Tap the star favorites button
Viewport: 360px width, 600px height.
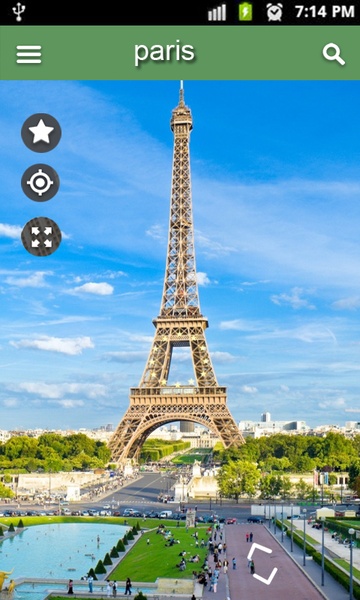point(41,133)
